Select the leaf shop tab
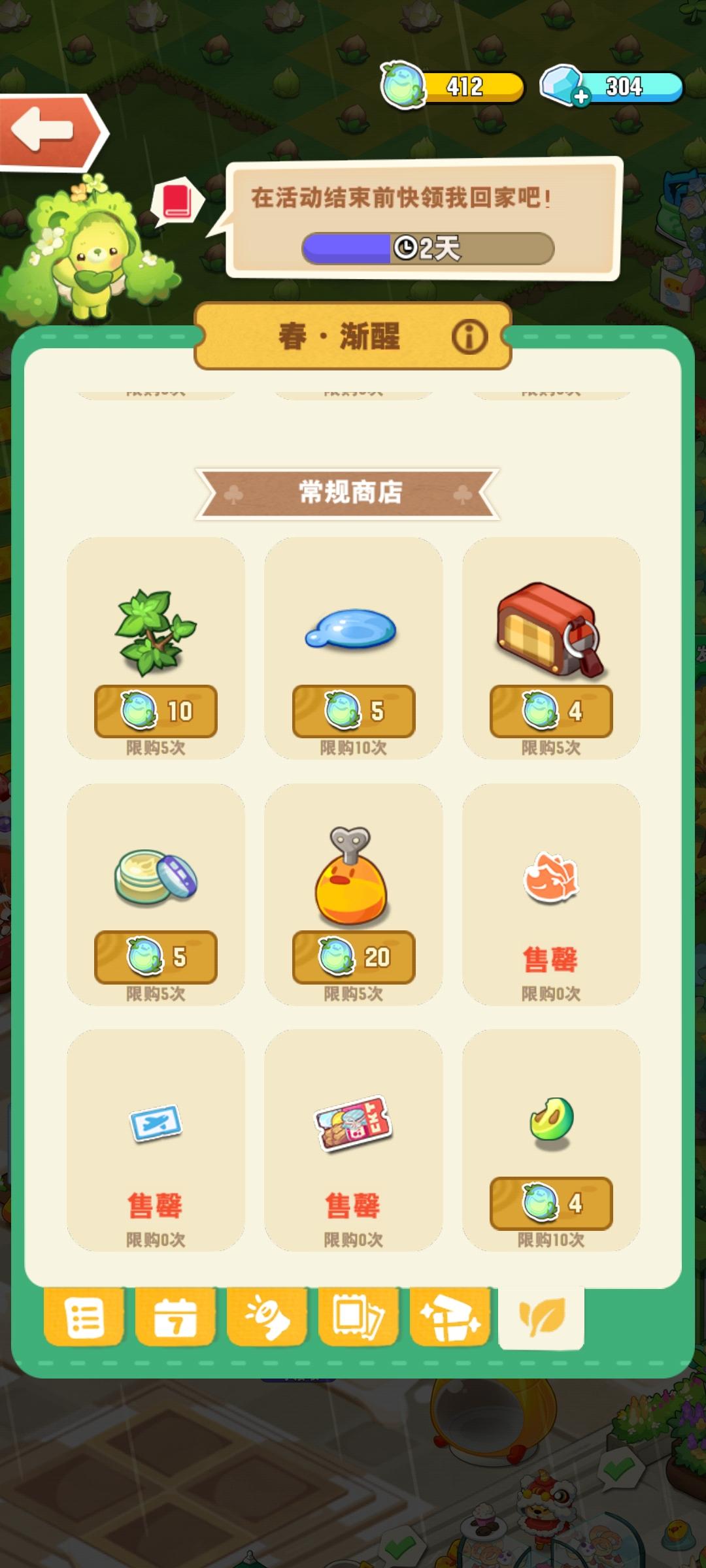The width and height of the screenshot is (706, 1568). pyautogui.click(x=541, y=1317)
